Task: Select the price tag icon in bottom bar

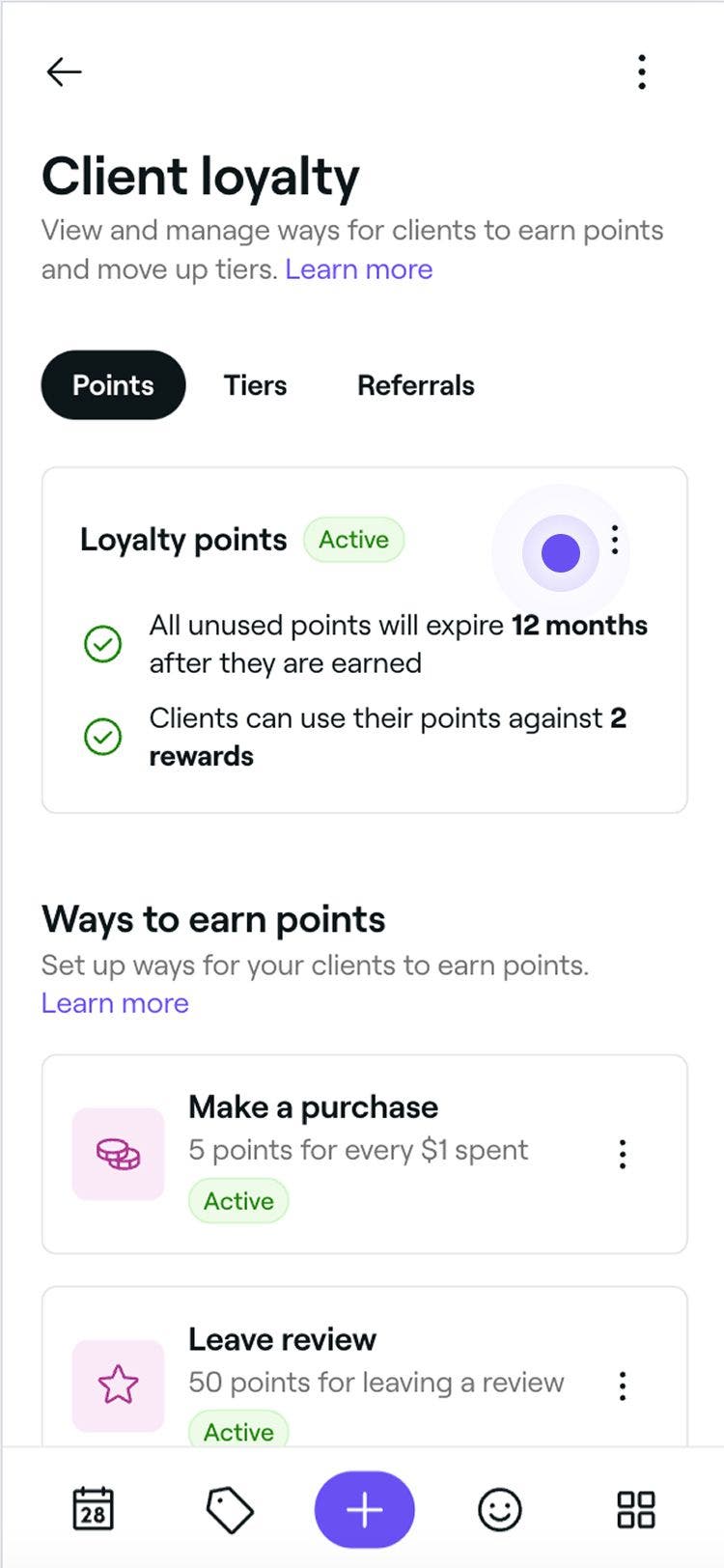Action: point(229,1508)
